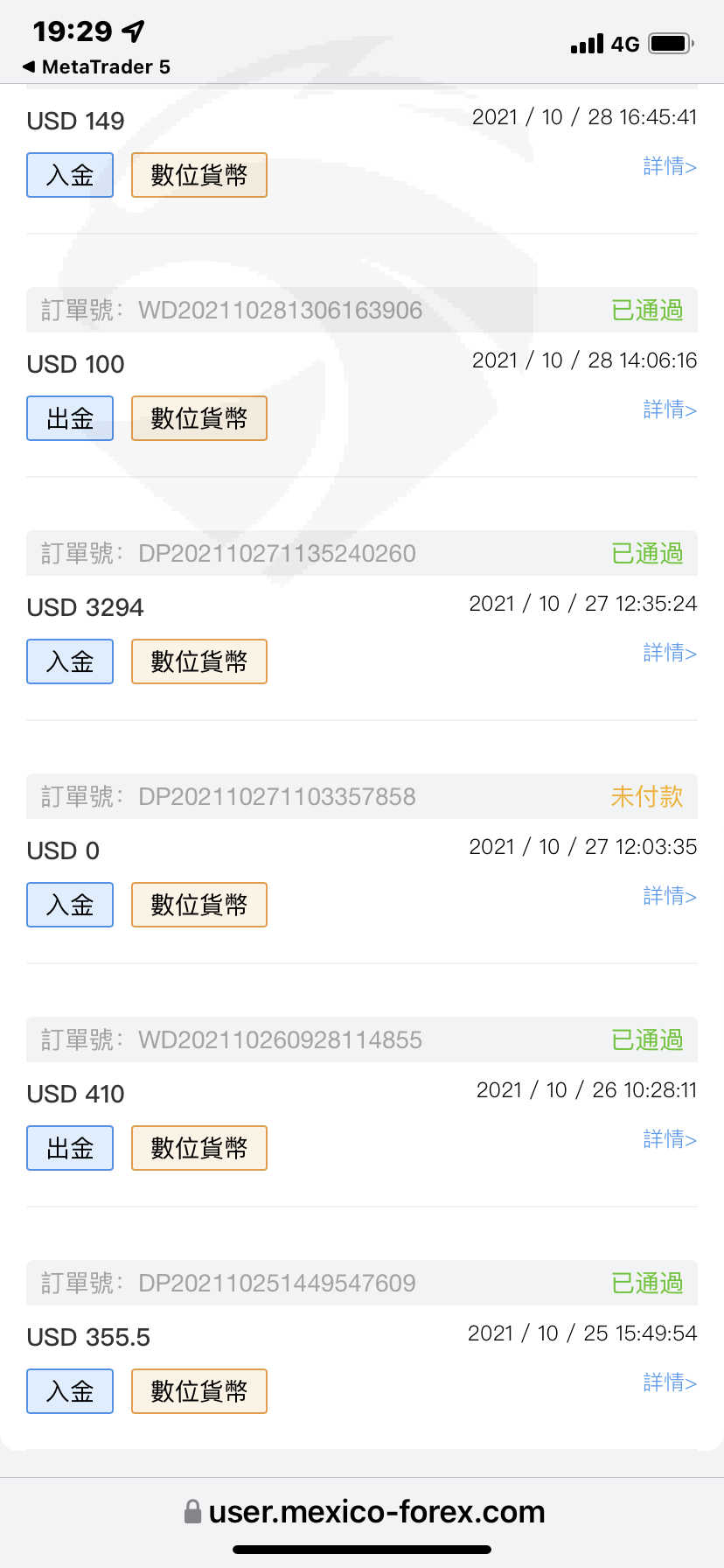This screenshot has width=724, height=1568.
Task: Return to MetaTrader 5 app
Action: [96, 66]
